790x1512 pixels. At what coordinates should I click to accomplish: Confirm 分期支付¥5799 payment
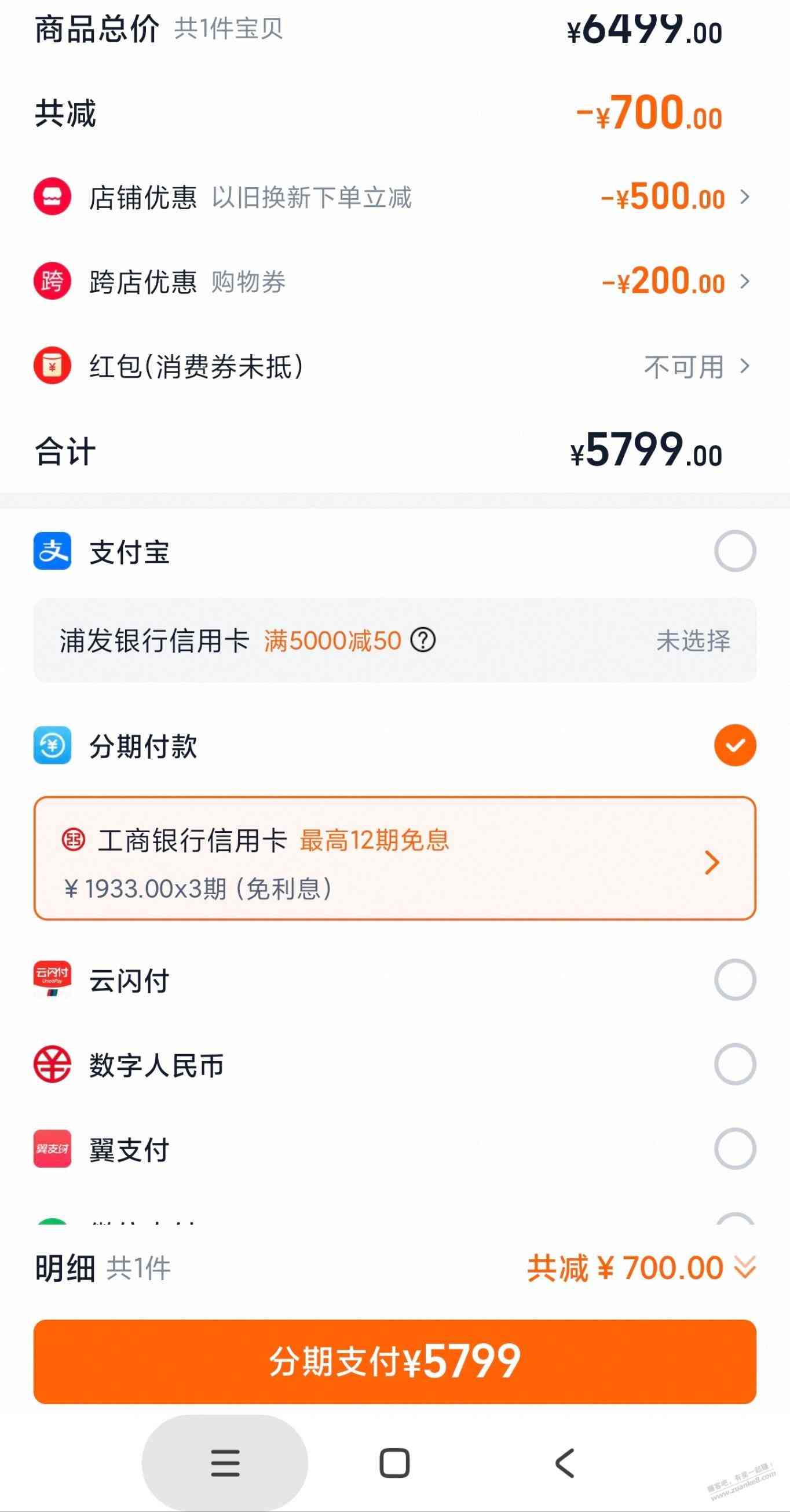(x=394, y=1362)
